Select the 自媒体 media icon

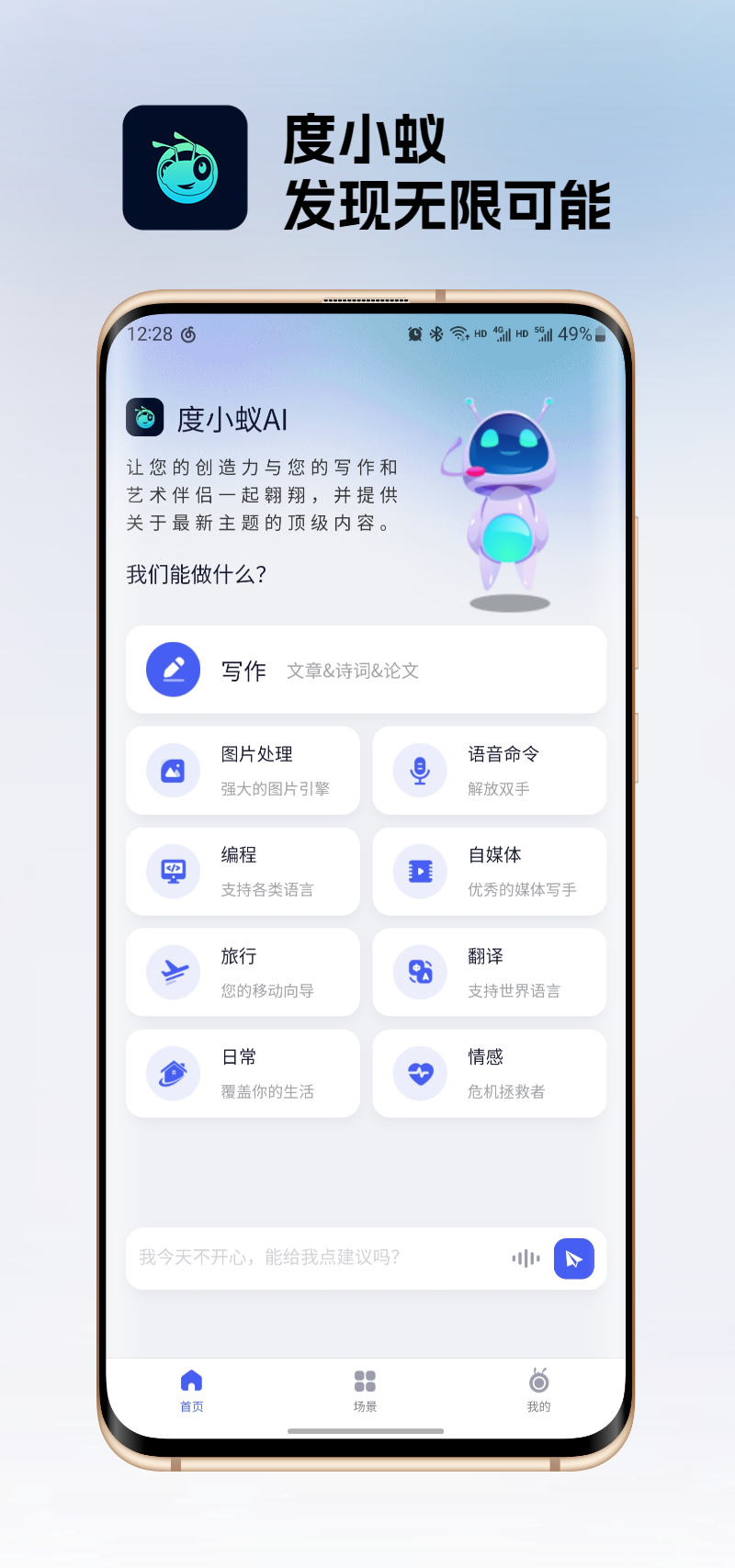(x=419, y=872)
